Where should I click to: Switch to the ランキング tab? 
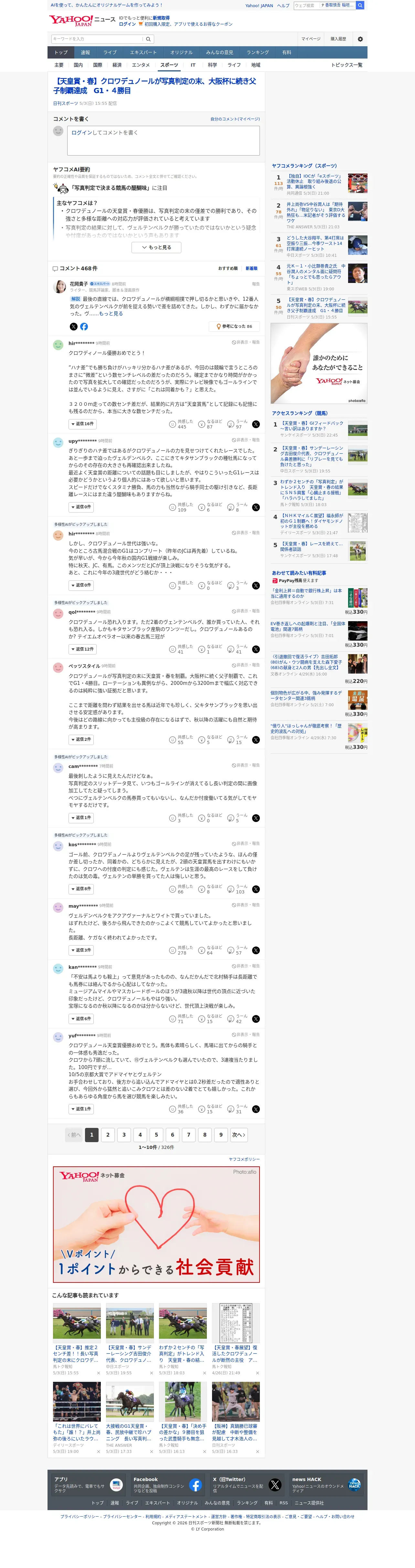257,52
